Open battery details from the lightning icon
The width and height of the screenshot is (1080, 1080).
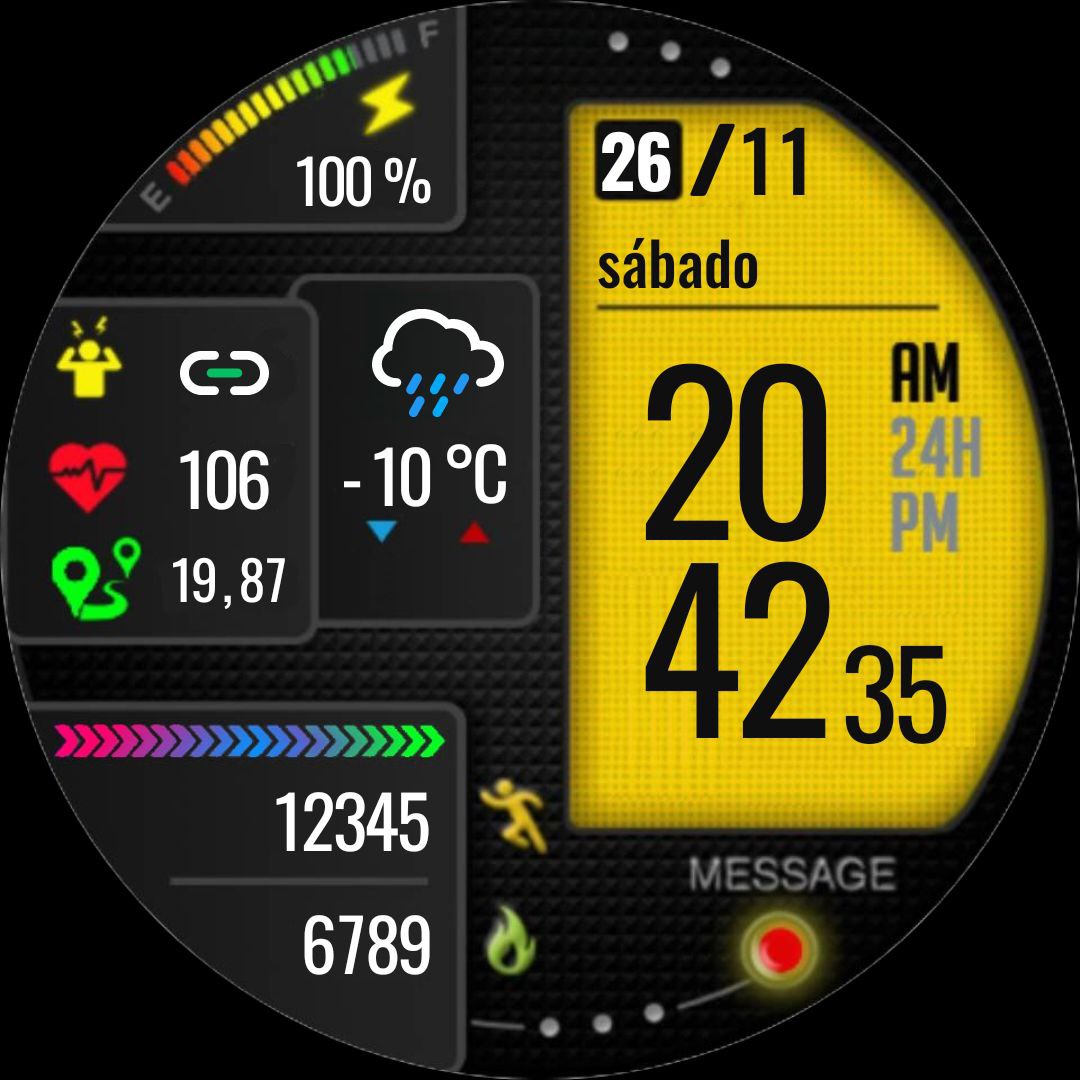386,108
